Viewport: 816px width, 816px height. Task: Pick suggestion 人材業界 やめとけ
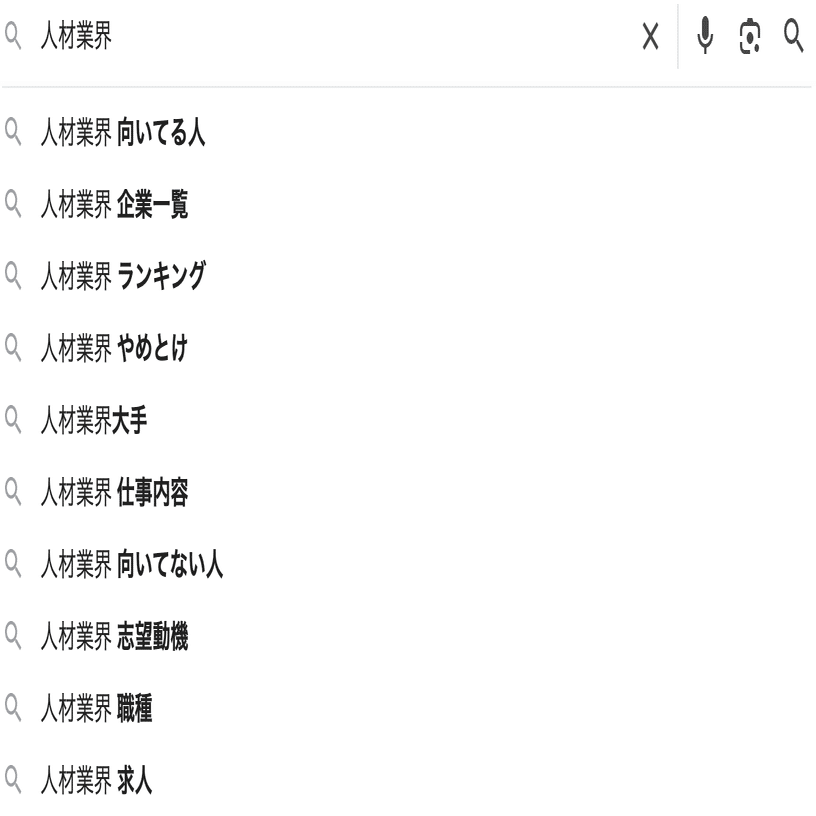click(x=113, y=348)
